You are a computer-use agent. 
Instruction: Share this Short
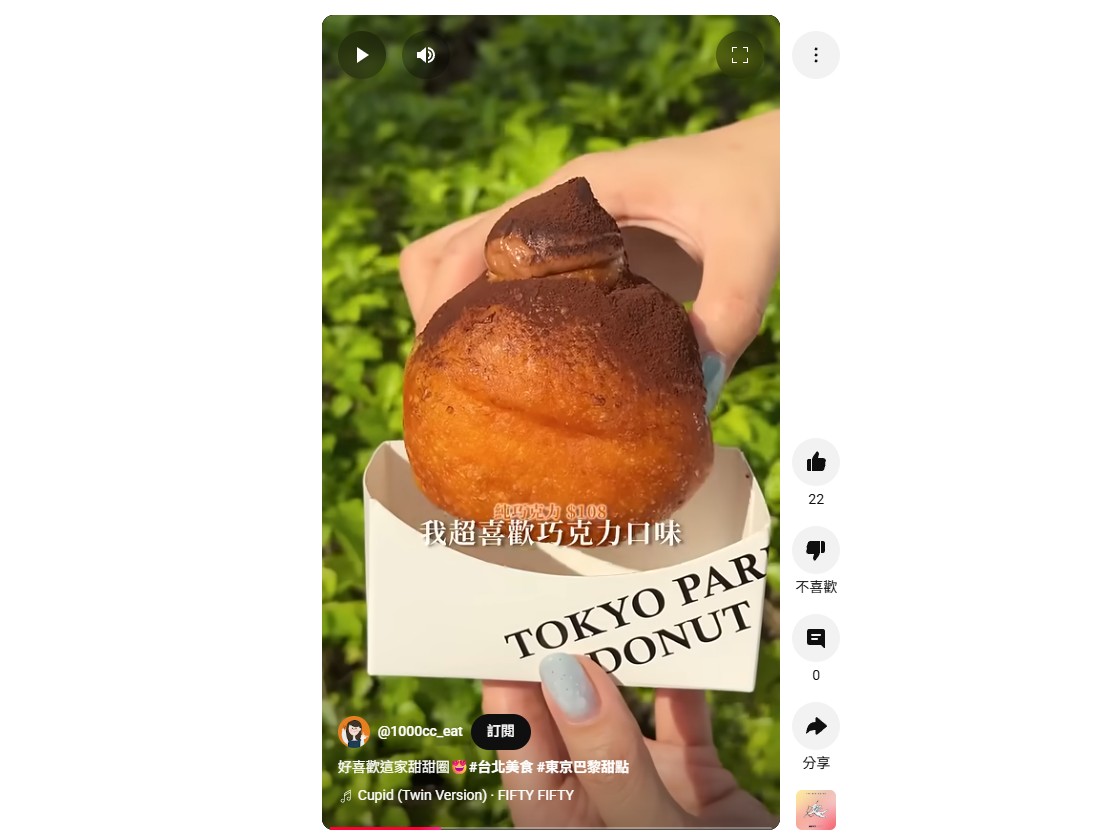coord(816,726)
